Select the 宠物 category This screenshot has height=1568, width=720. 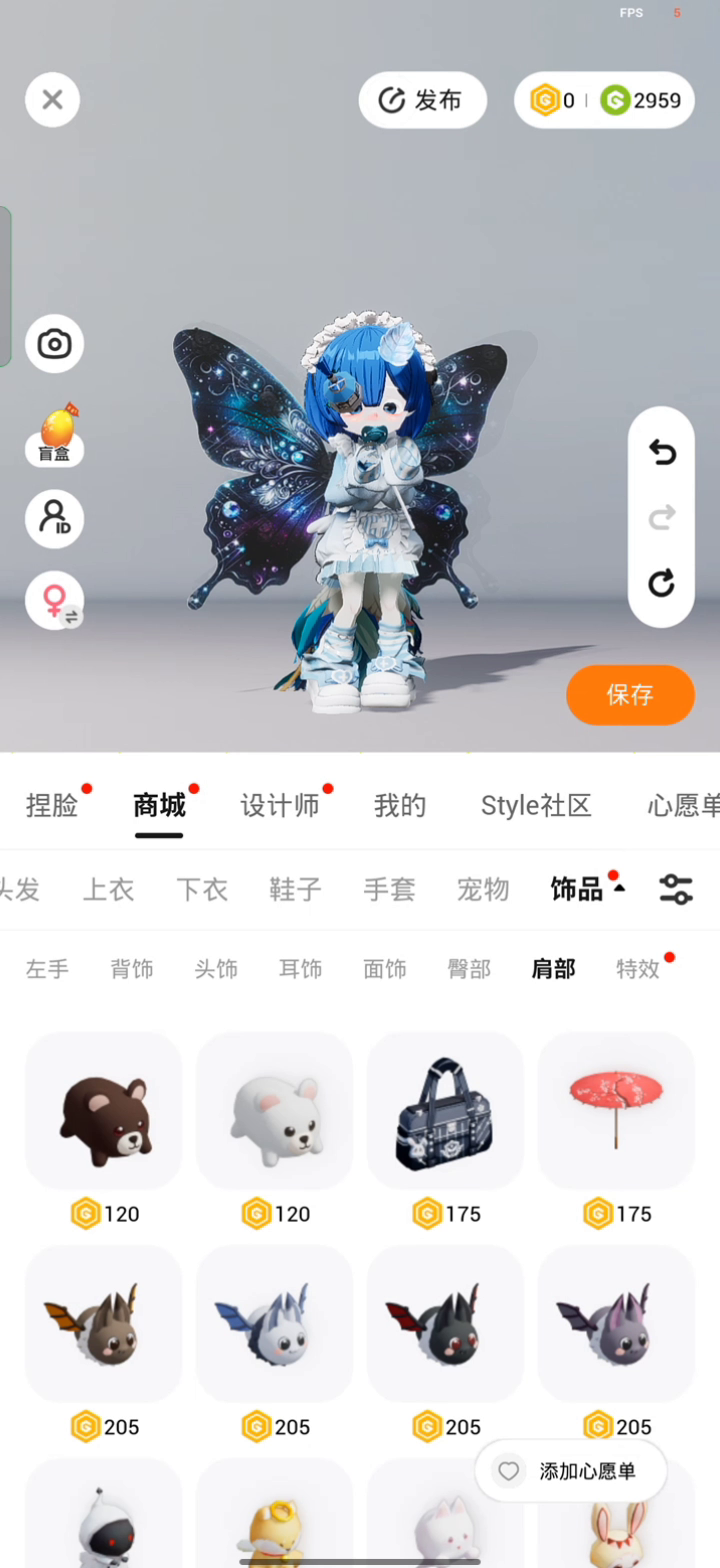tap(483, 889)
